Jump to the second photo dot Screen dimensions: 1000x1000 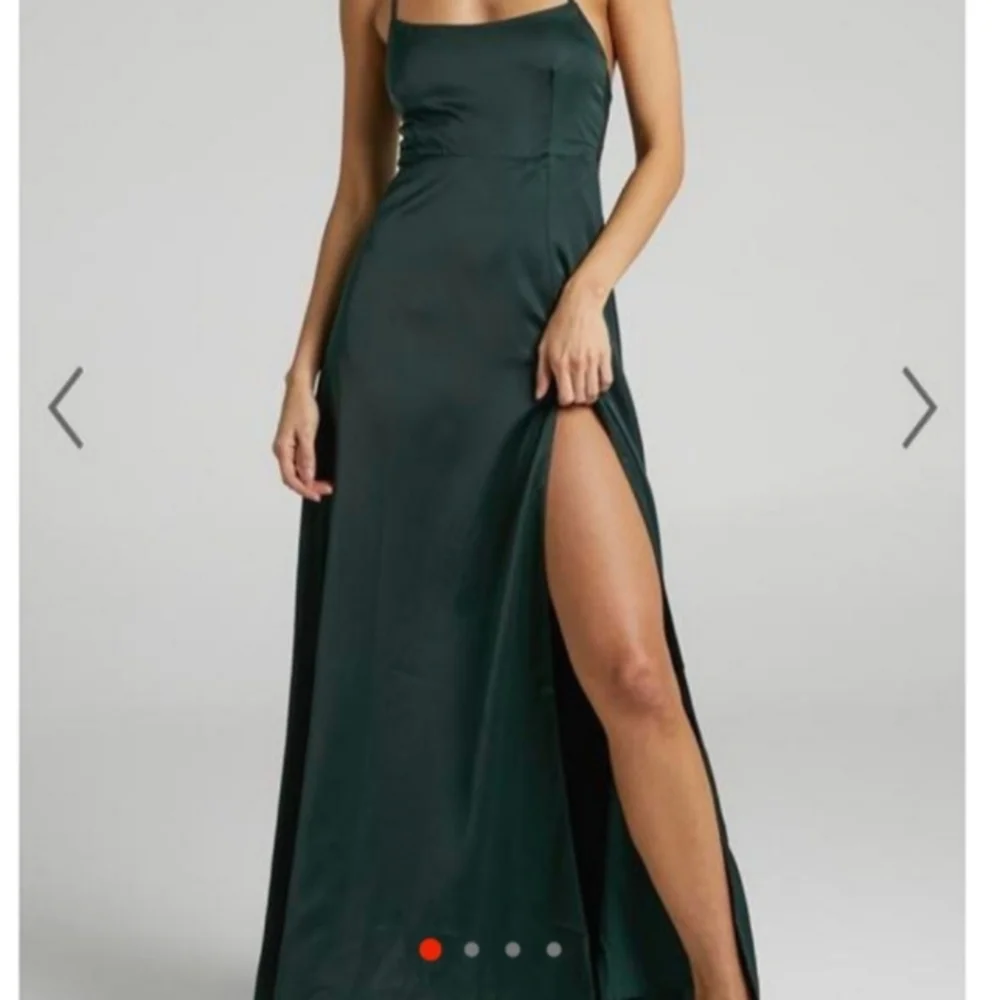472,949
